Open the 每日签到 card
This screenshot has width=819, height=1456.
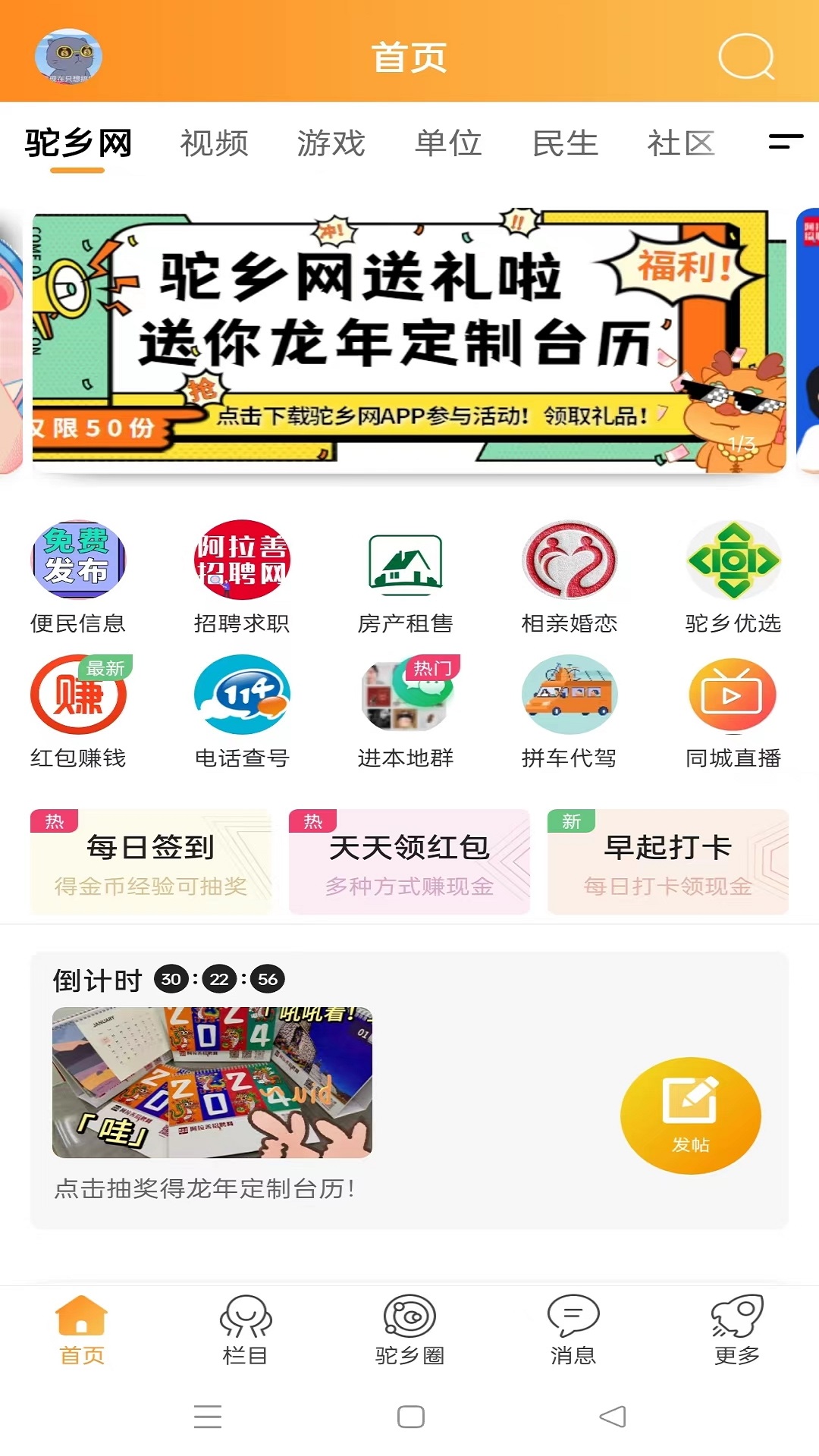[x=151, y=862]
